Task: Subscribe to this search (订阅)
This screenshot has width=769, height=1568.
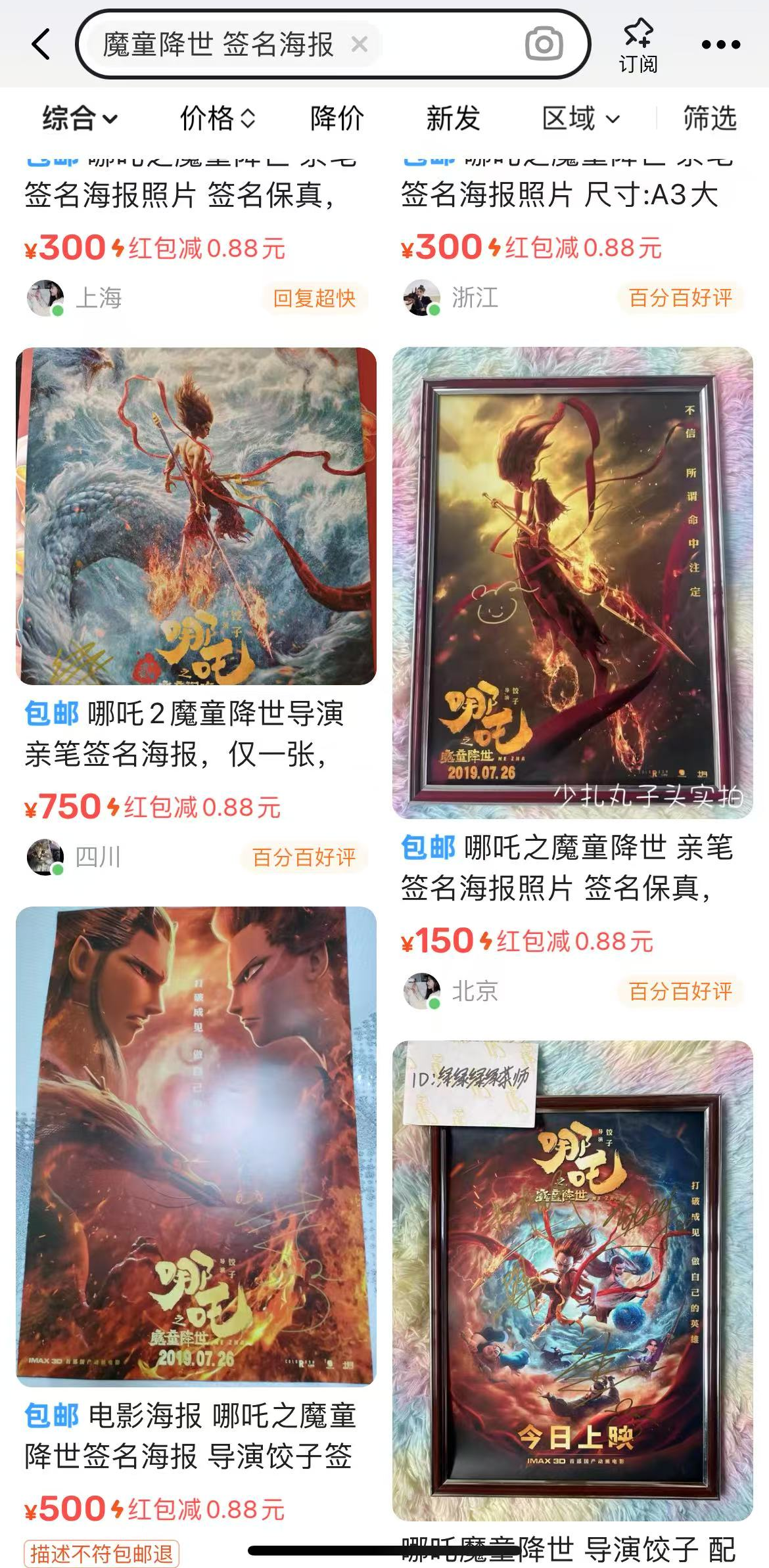Action: click(638, 46)
